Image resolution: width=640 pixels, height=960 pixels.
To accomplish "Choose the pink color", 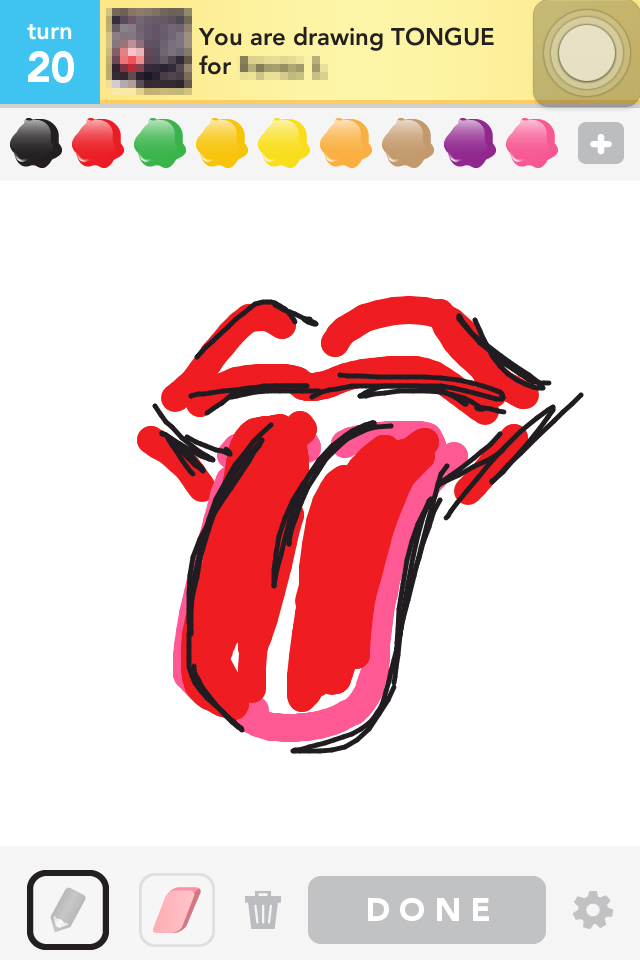I will point(531,143).
